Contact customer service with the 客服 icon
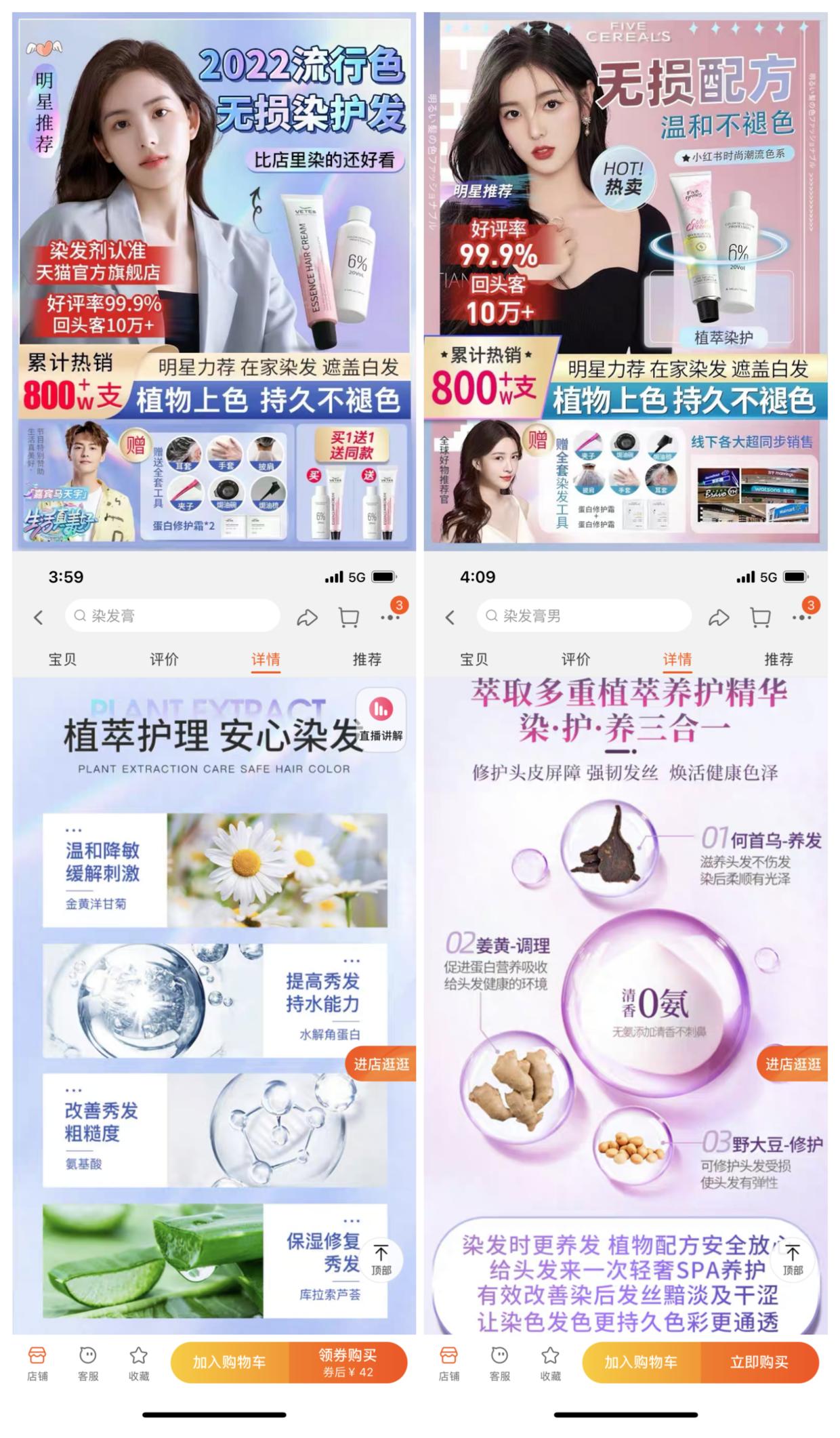The image size is (840, 1438). pyautogui.click(x=86, y=1362)
